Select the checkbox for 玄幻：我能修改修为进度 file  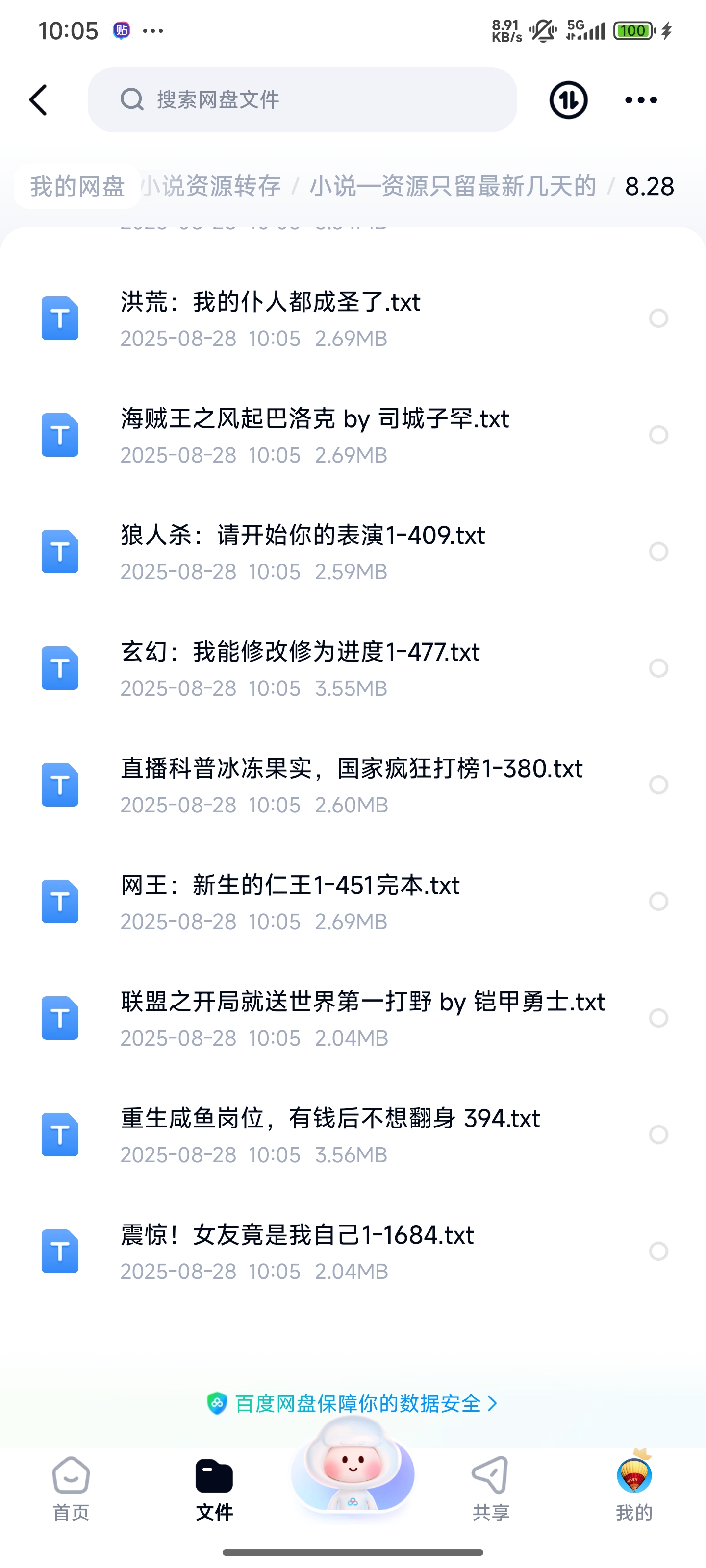tap(658, 668)
